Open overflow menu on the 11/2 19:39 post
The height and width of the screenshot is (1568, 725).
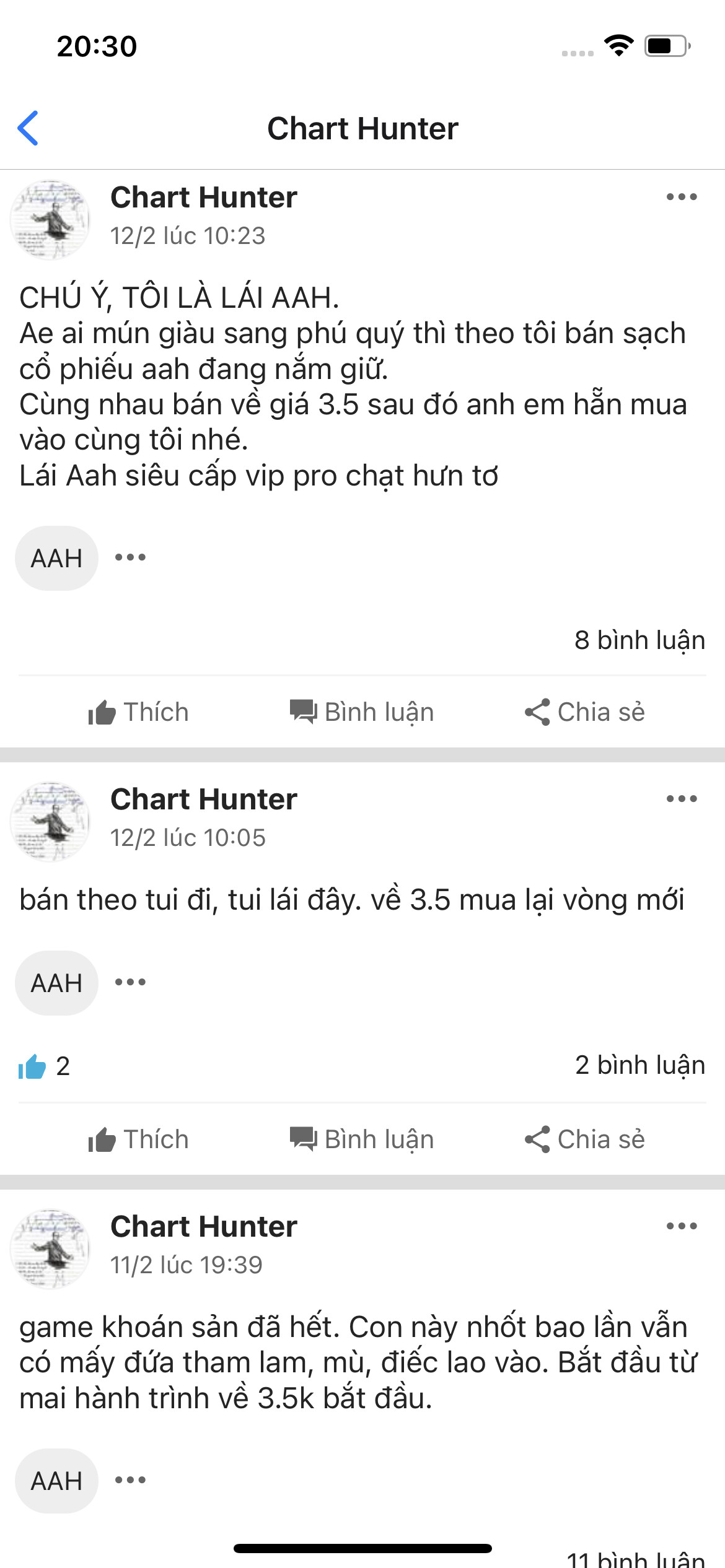pos(681,1226)
